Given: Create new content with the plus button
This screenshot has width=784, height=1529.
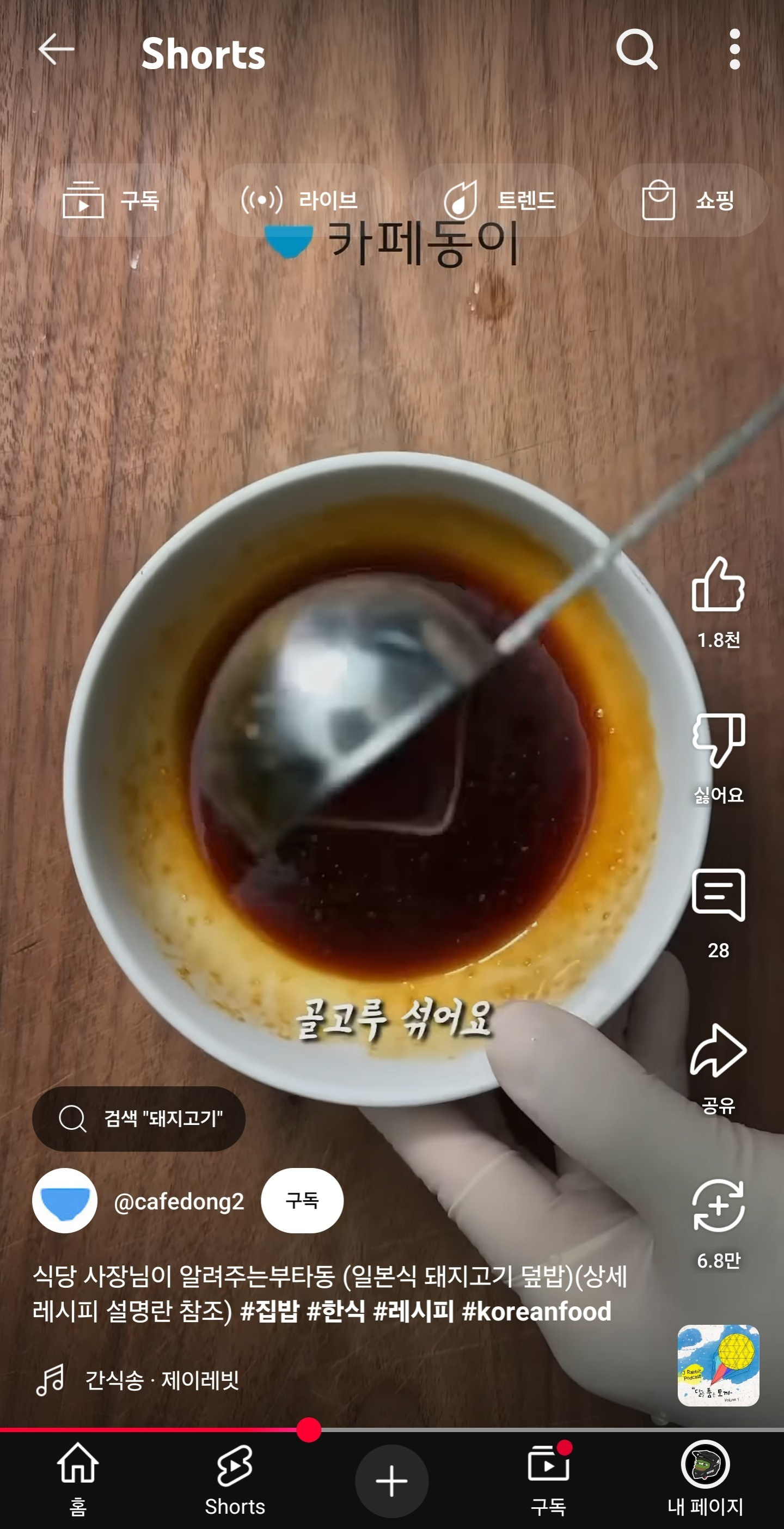Looking at the screenshot, I should tap(391, 1481).
